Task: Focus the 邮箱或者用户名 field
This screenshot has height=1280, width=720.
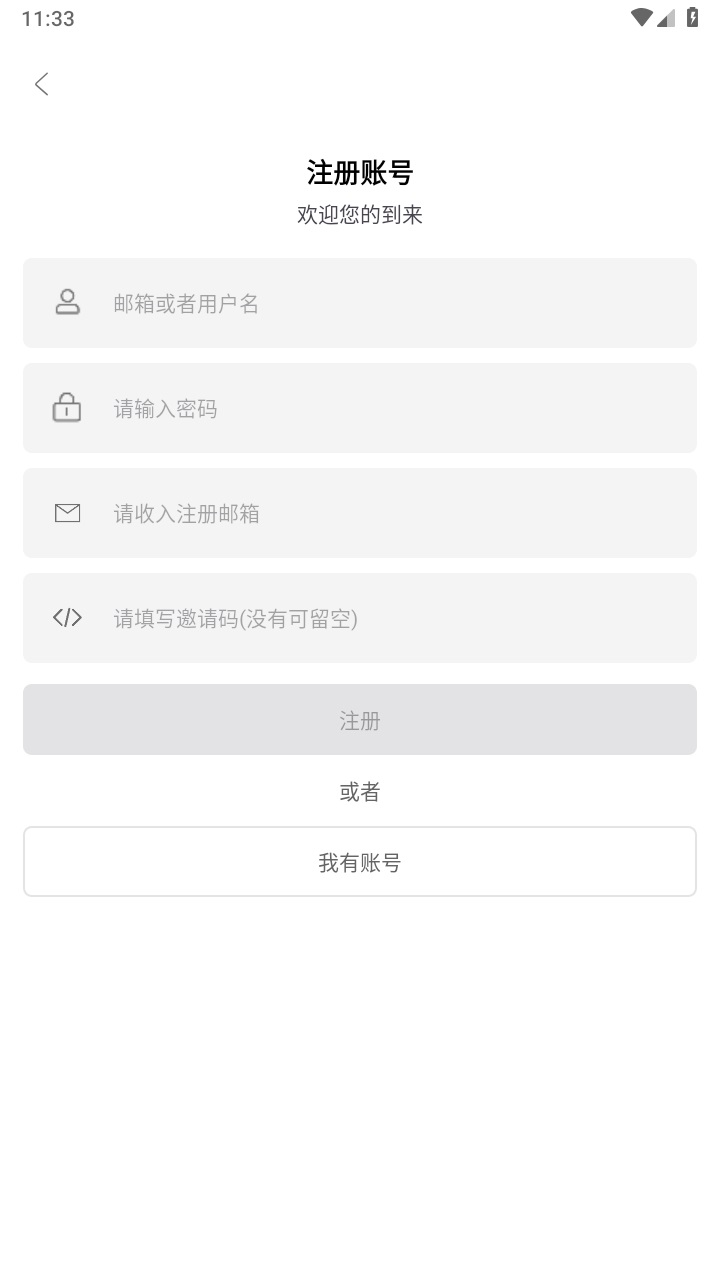Action: 360,303
